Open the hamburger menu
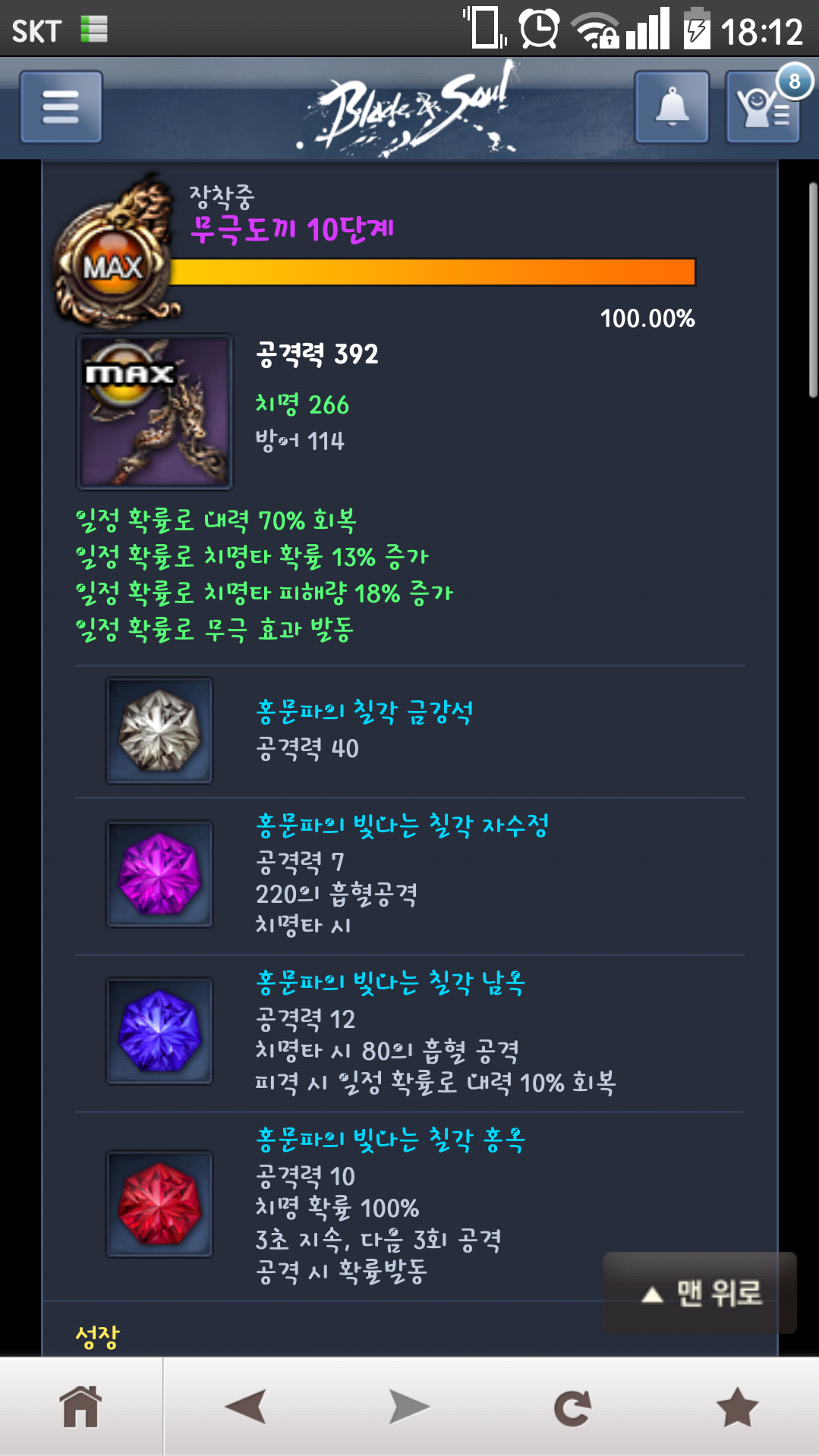The image size is (819, 1456). tap(61, 107)
